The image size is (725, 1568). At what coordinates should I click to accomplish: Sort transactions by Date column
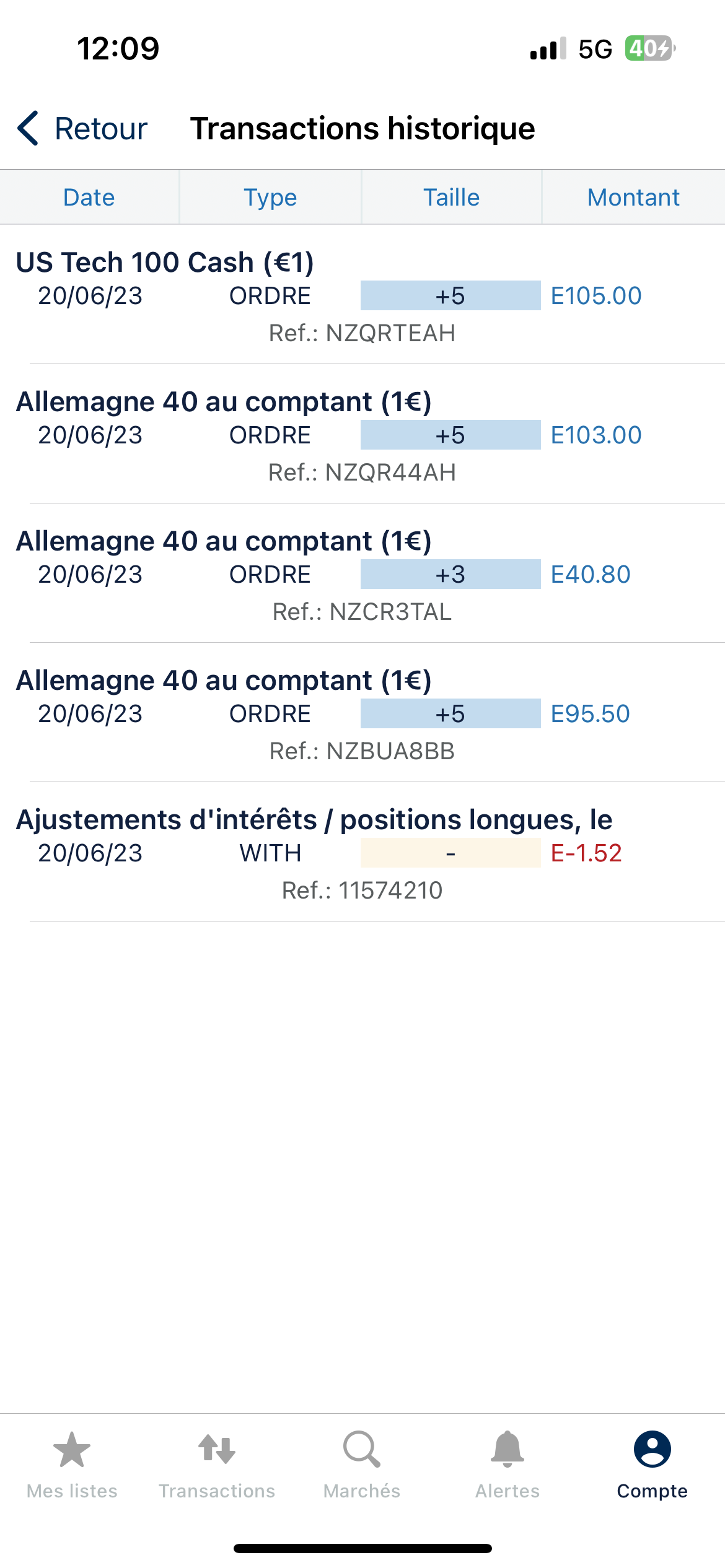coord(89,198)
